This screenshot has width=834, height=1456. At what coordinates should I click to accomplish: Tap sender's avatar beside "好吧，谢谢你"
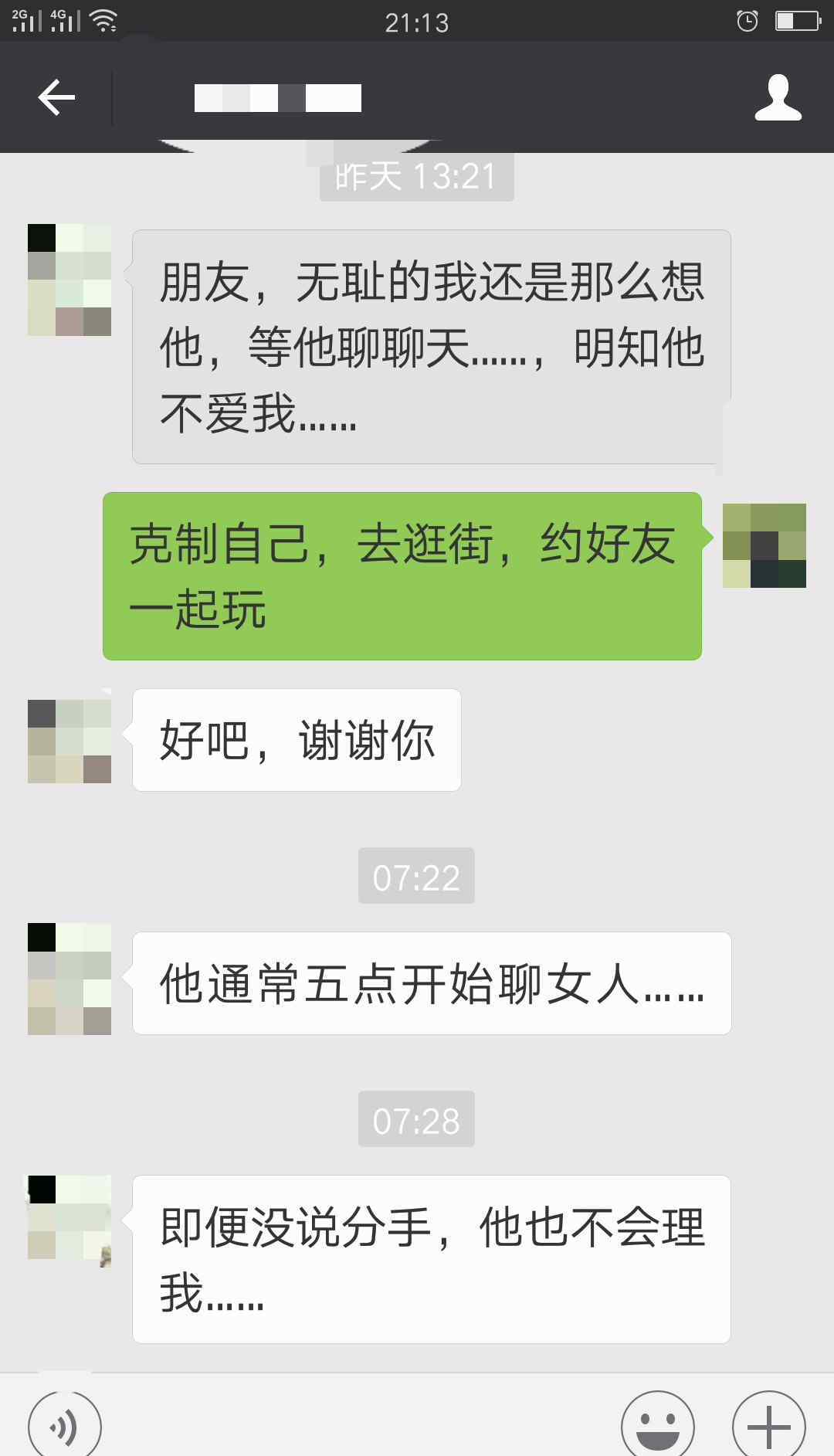tap(69, 742)
